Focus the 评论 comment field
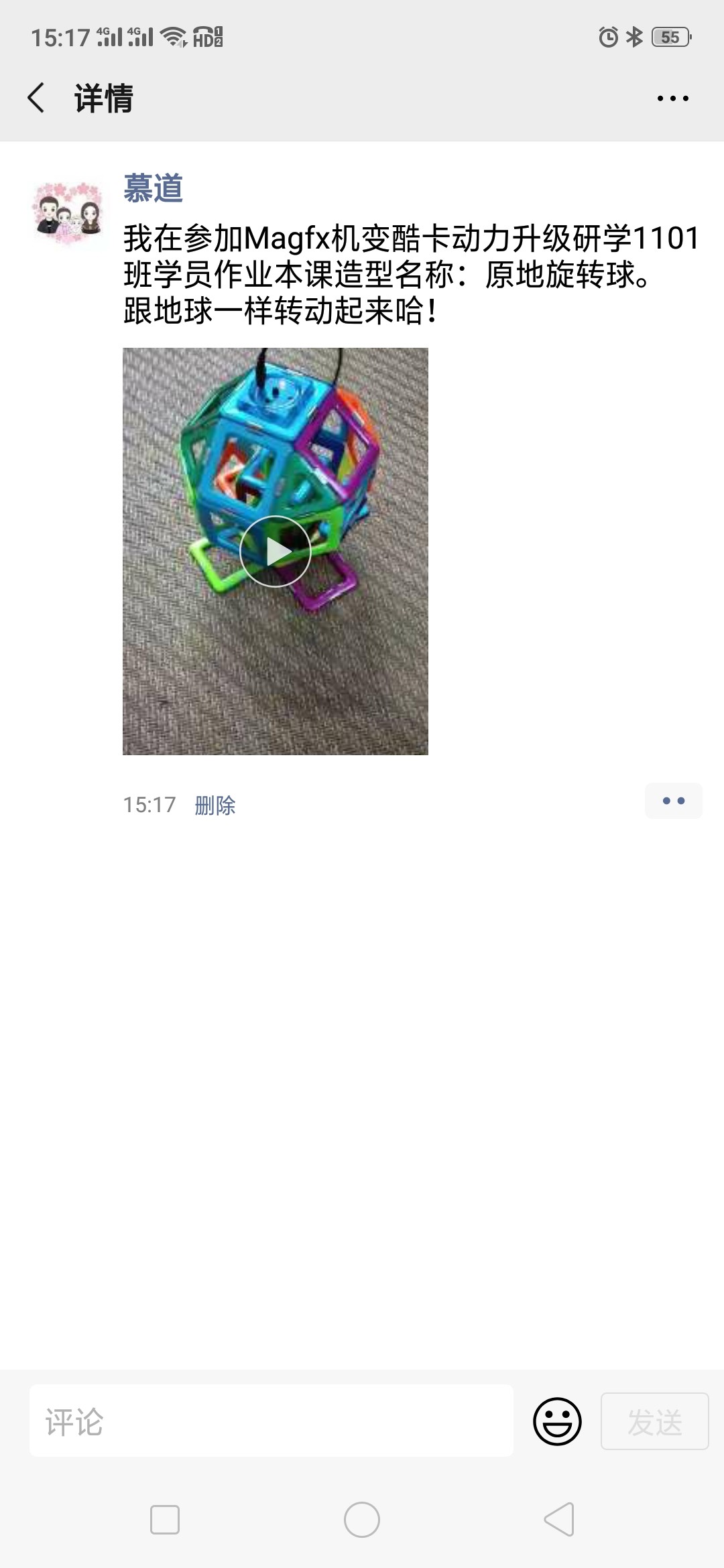The height and width of the screenshot is (1568, 724). tap(271, 1421)
